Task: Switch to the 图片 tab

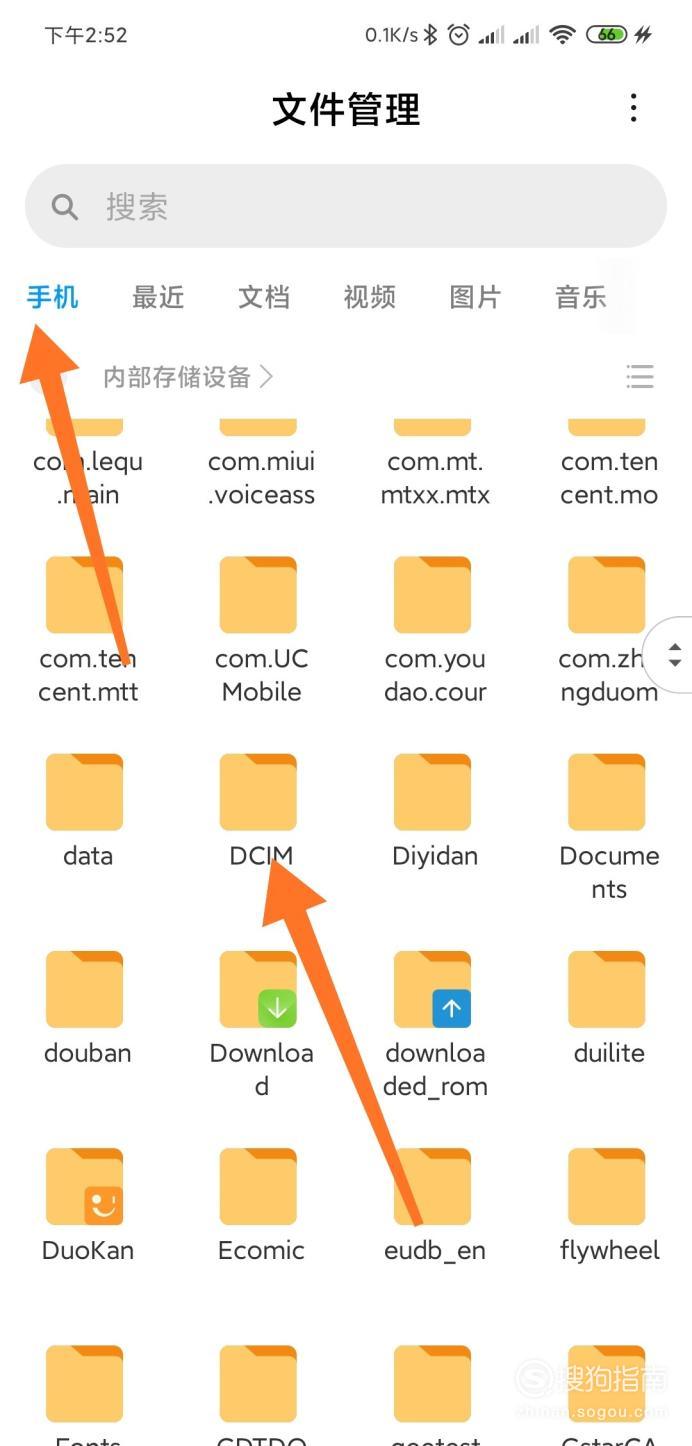Action: tap(475, 297)
